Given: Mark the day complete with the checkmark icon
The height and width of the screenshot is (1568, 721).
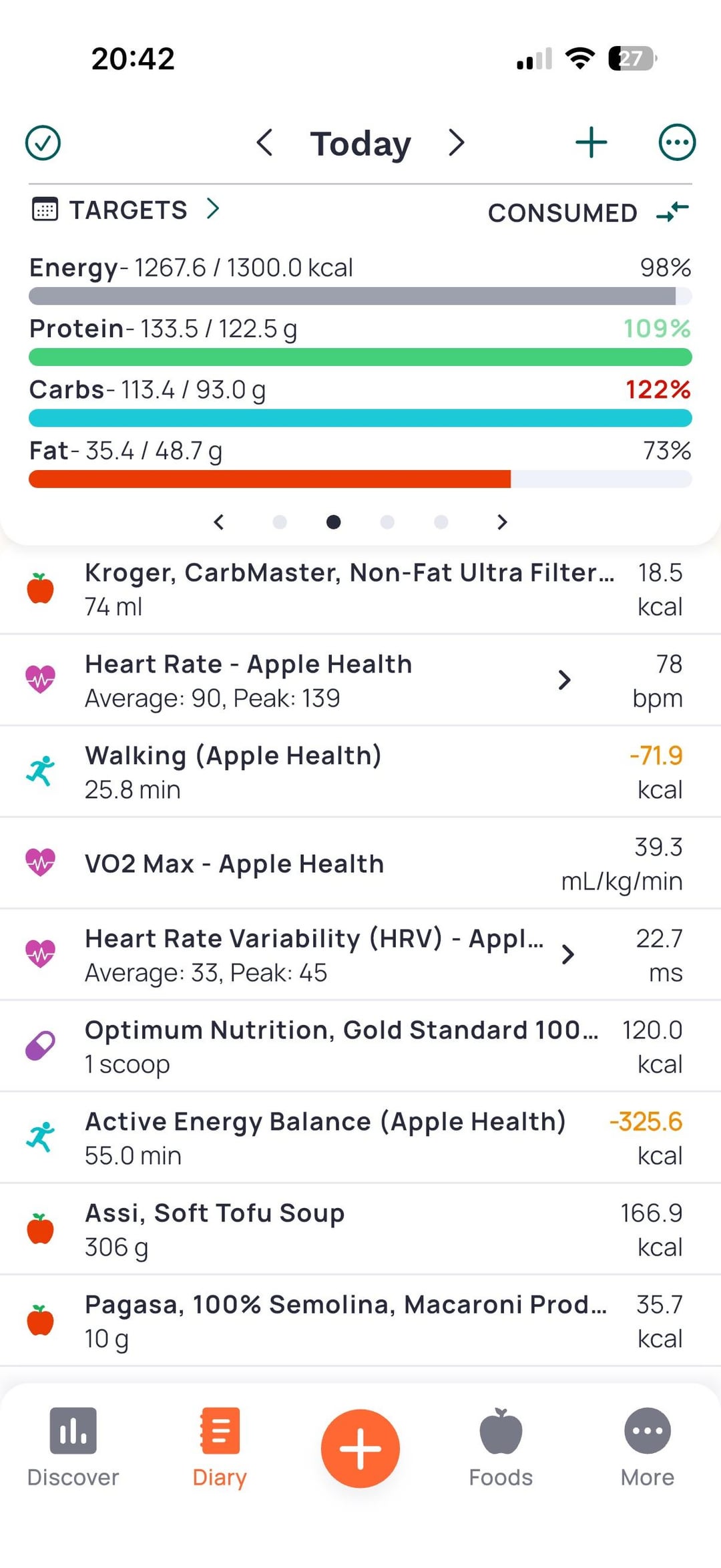Looking at the screenshot, I should pyautogui.click(x=43, y=143).
